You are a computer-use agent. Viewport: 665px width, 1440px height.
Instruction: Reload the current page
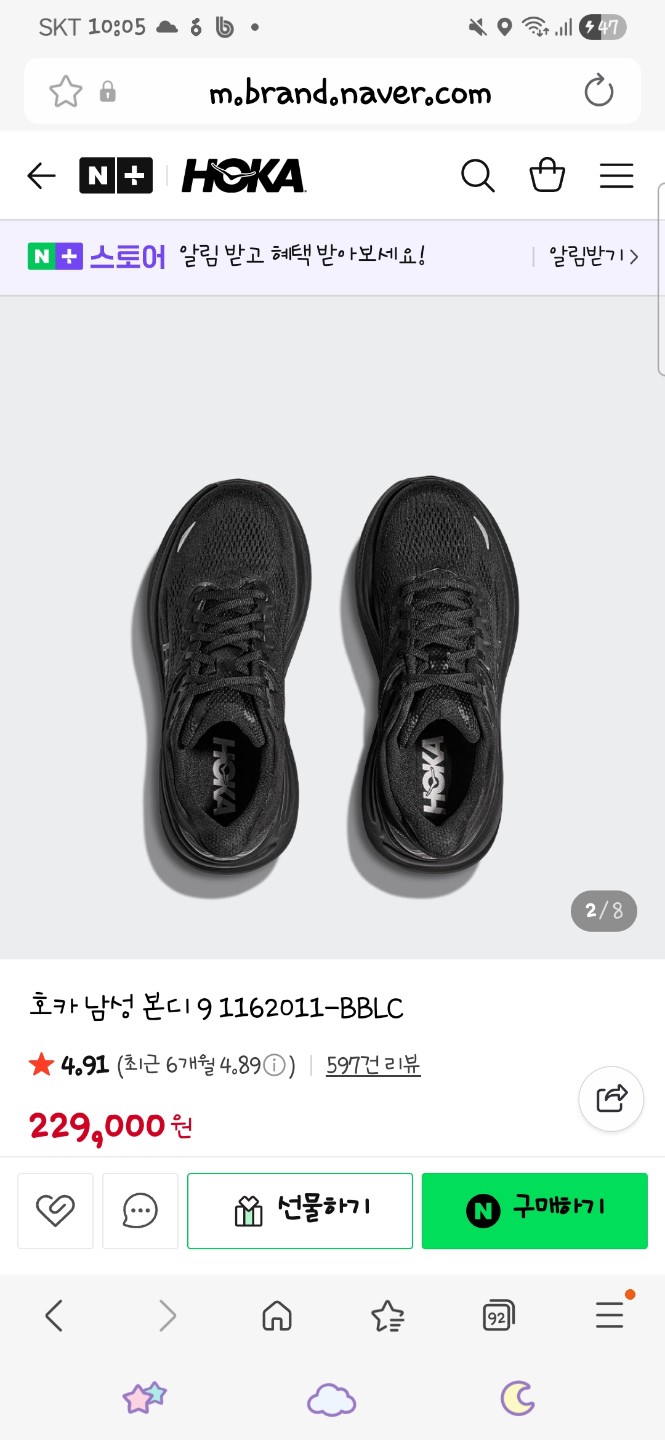598,92
